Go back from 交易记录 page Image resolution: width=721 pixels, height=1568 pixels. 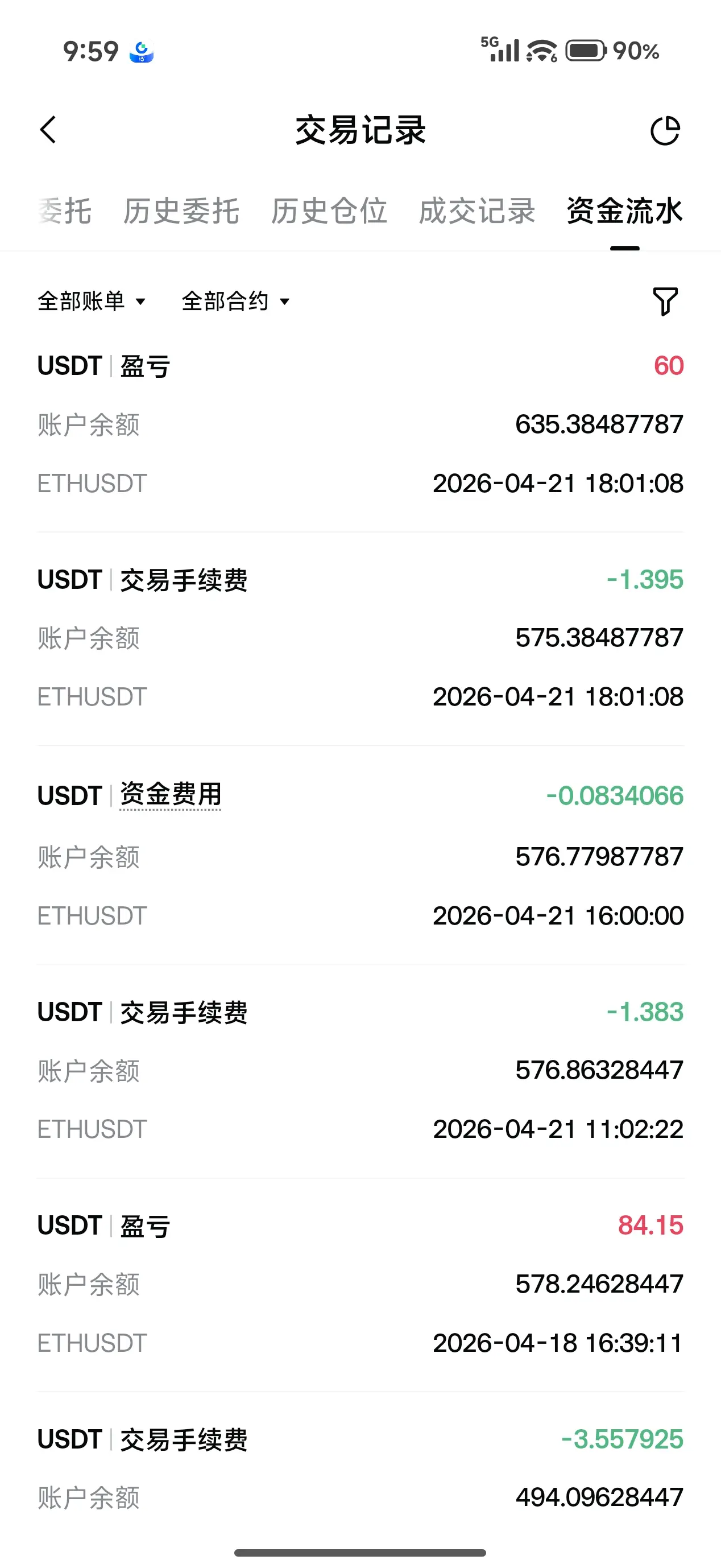(48, 130)
